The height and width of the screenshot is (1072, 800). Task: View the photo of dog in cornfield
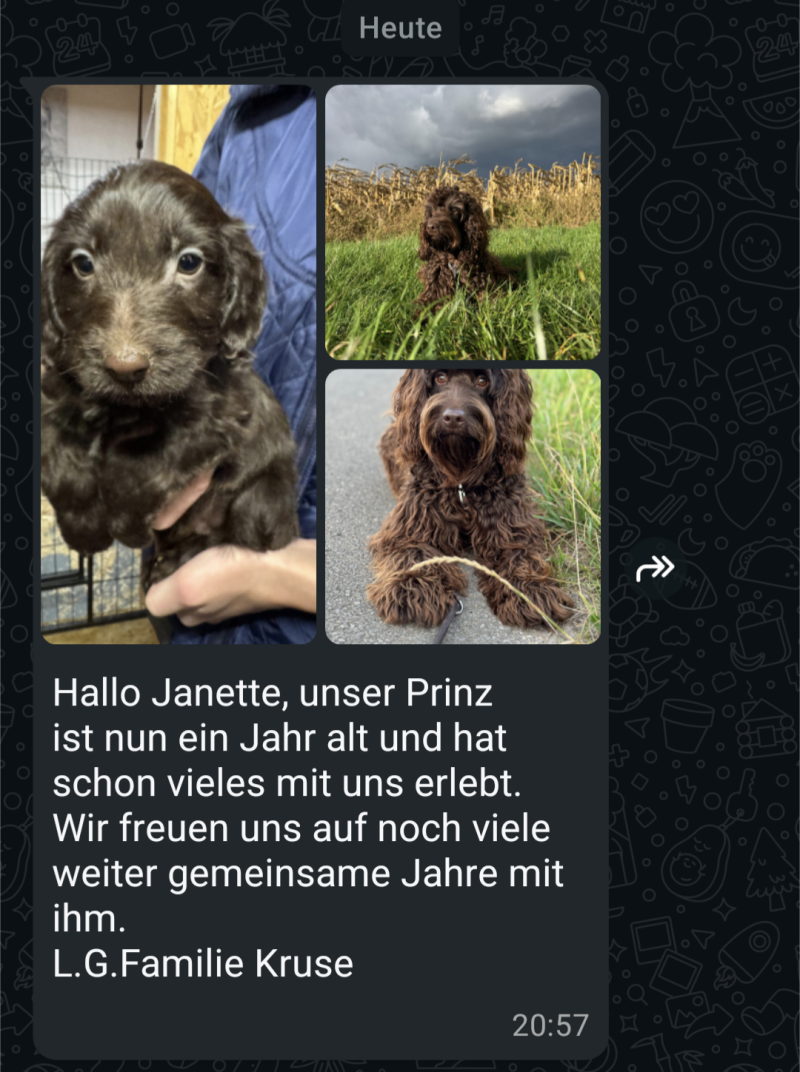point(463,222)
